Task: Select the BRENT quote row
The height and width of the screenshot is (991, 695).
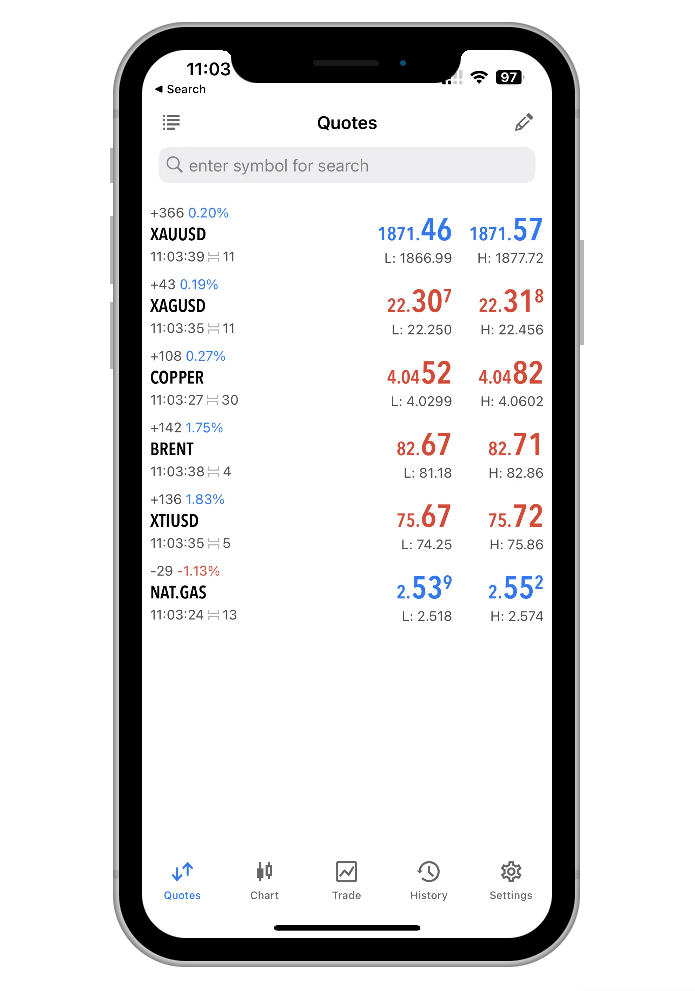Action: pos(346,450)
